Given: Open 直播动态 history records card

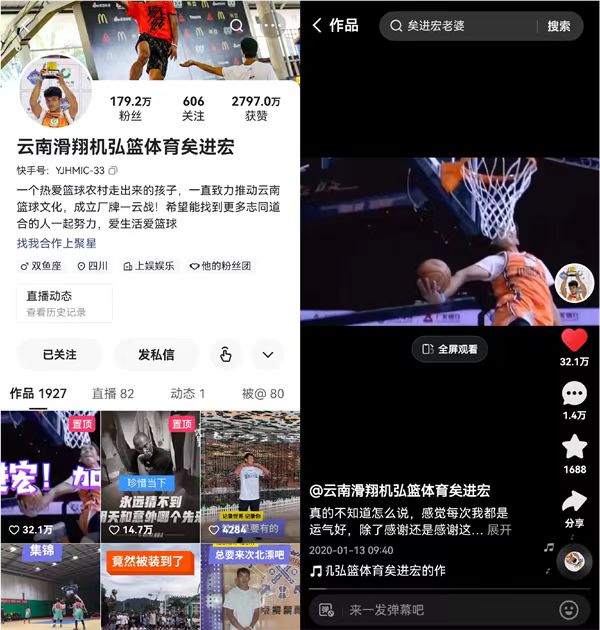Looking at the screenshot, I should click(64, 304).
